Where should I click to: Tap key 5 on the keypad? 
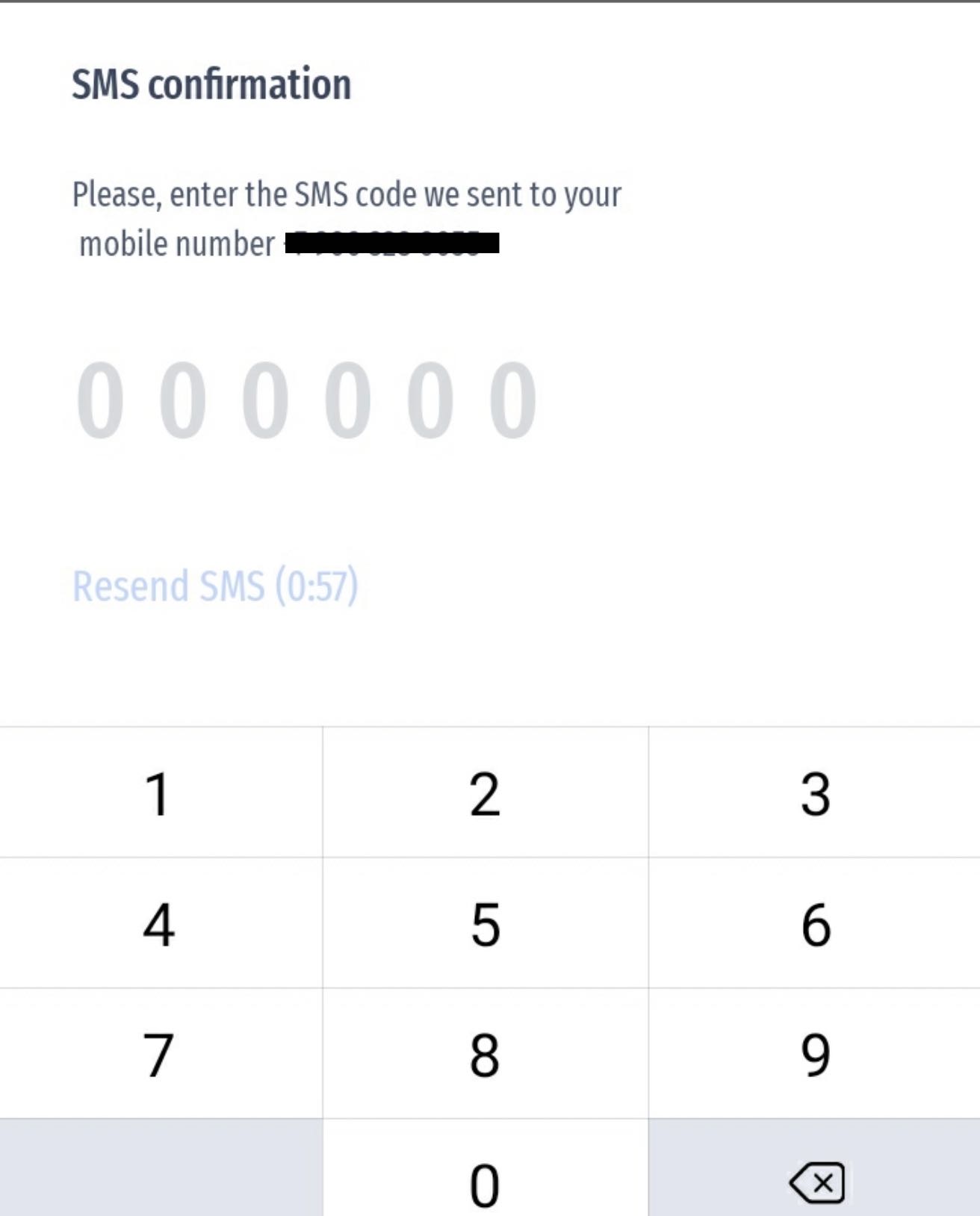point(485,924)
